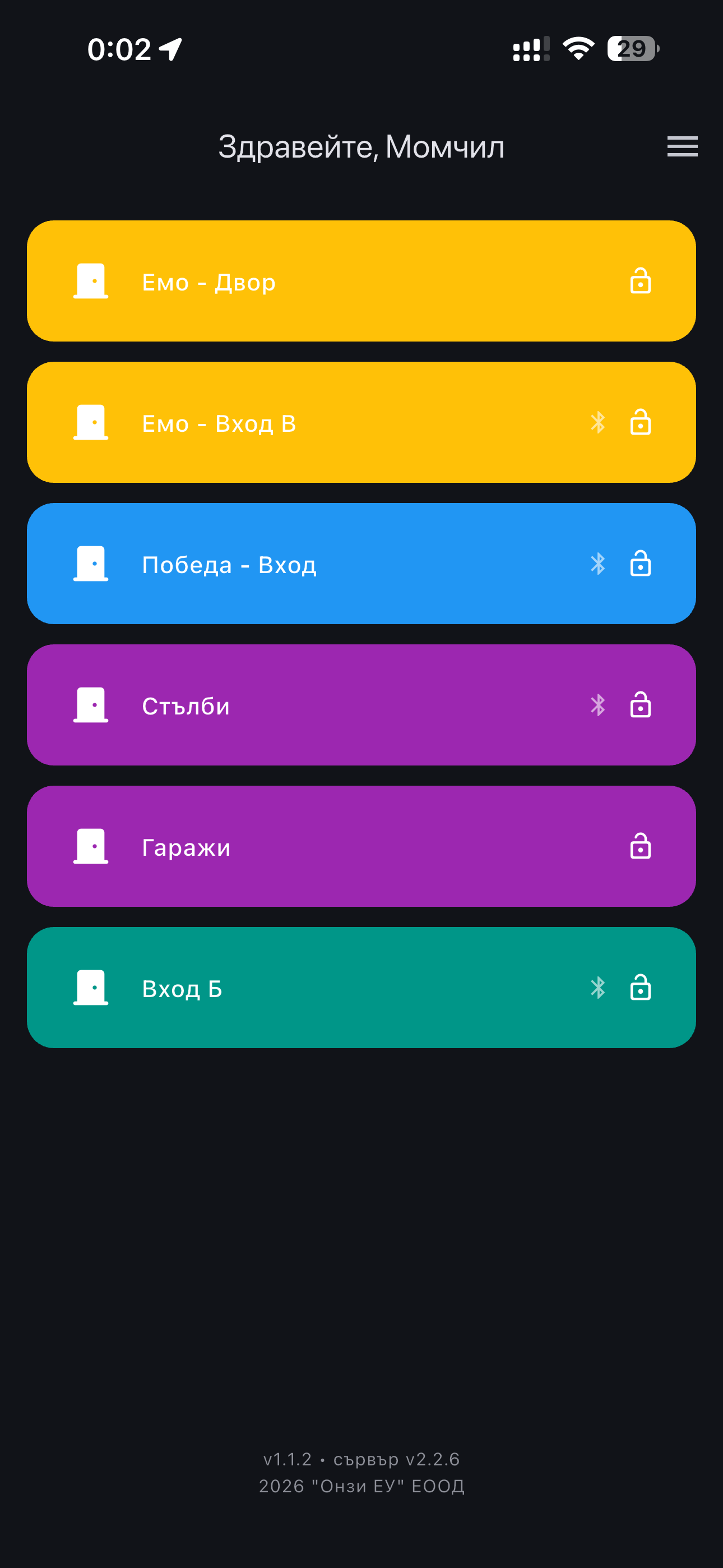Unlock the Стълби door
The height and width of the screenshot is (1568, 723).
click(x=640, y=705)
